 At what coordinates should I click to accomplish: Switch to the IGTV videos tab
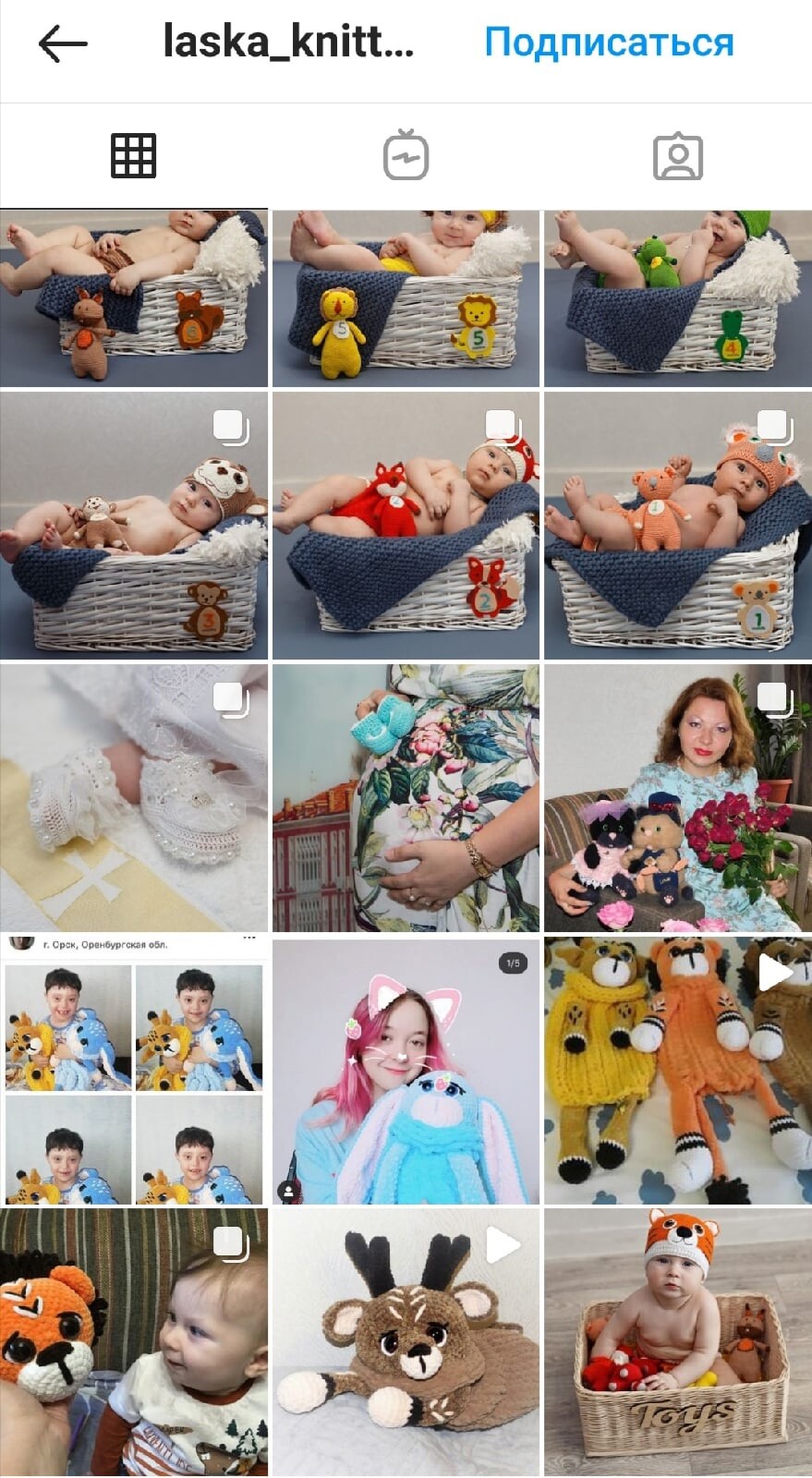pos(406,156)
